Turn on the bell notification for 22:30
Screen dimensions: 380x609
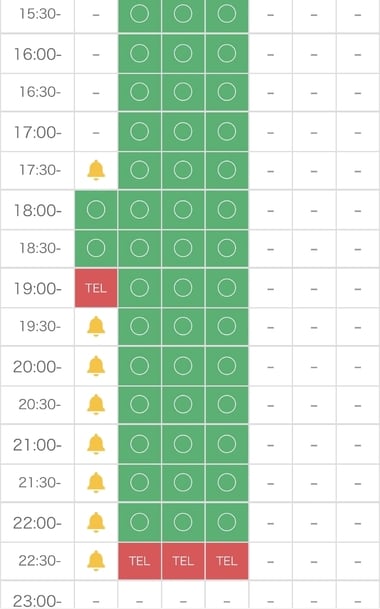tap(96, 561)
